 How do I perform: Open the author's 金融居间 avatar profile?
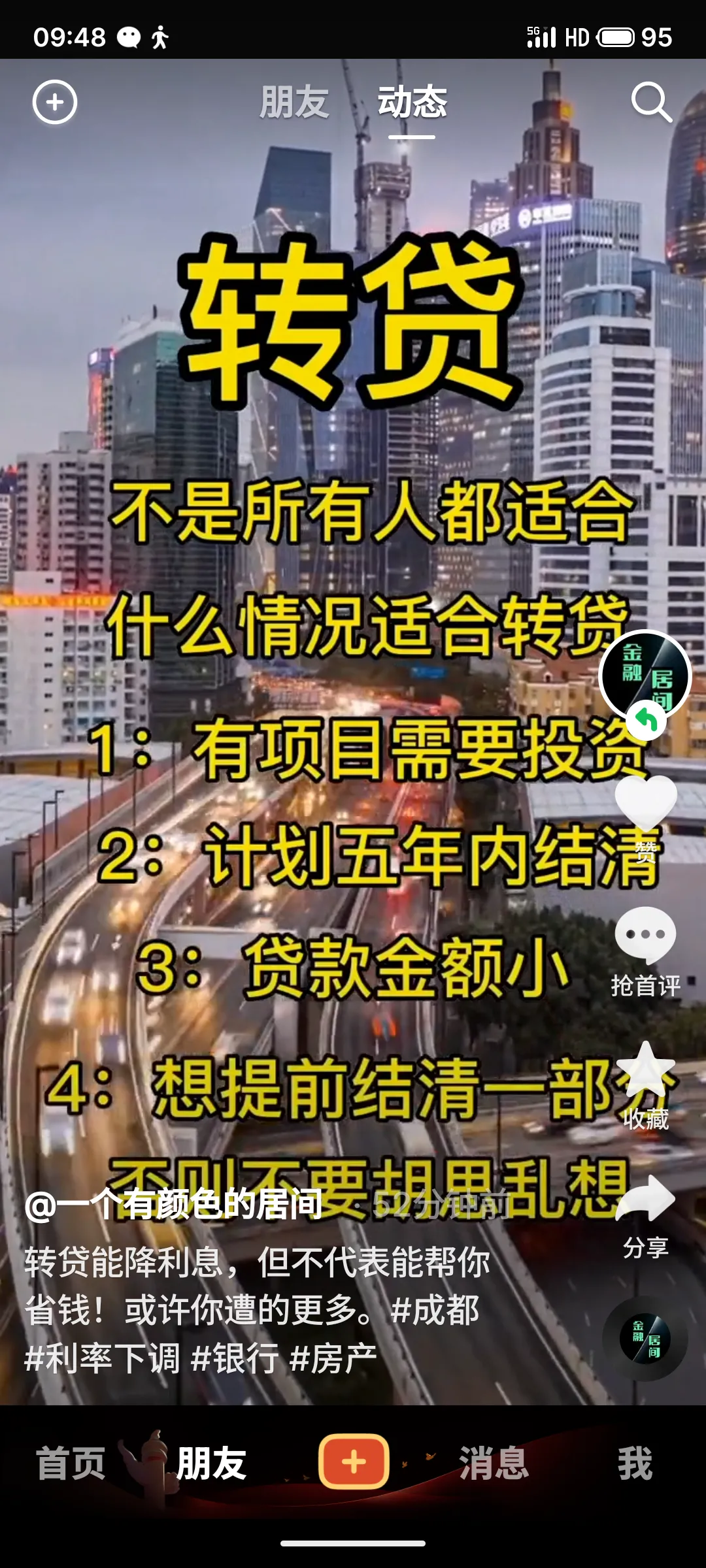pos(645,676)
